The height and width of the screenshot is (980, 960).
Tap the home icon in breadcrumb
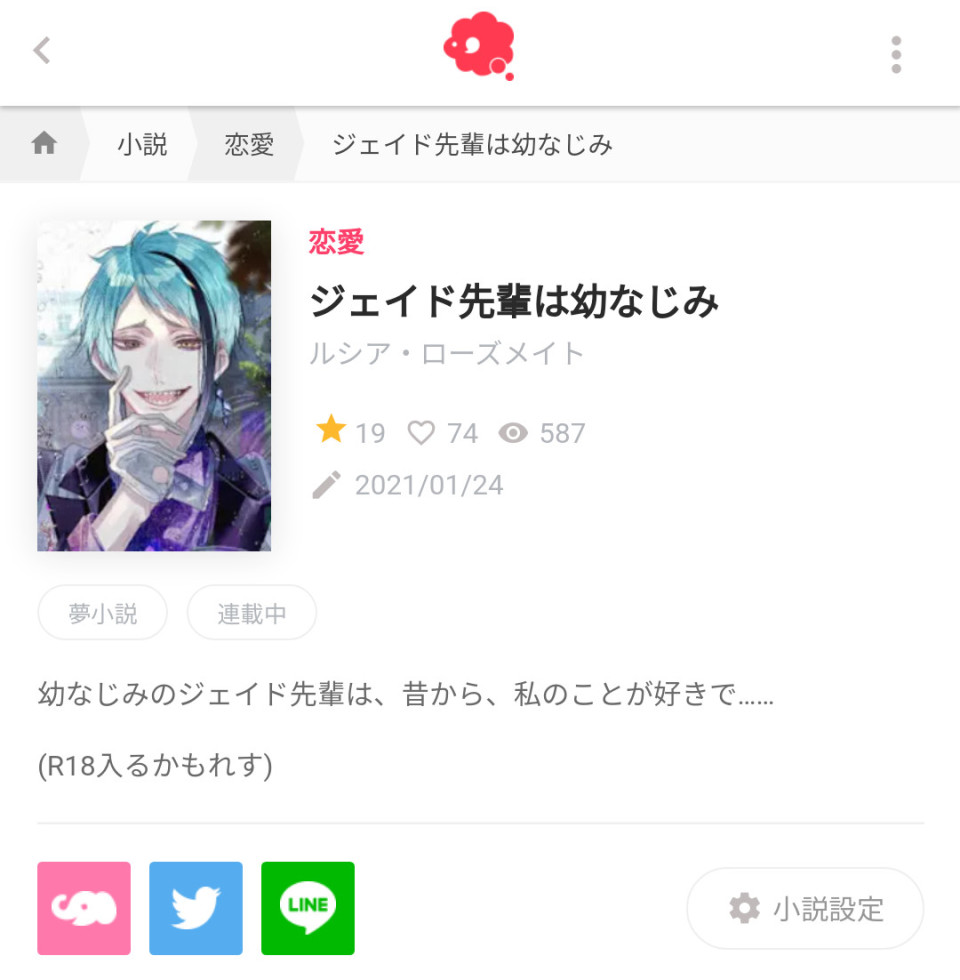tap(44, 144)
